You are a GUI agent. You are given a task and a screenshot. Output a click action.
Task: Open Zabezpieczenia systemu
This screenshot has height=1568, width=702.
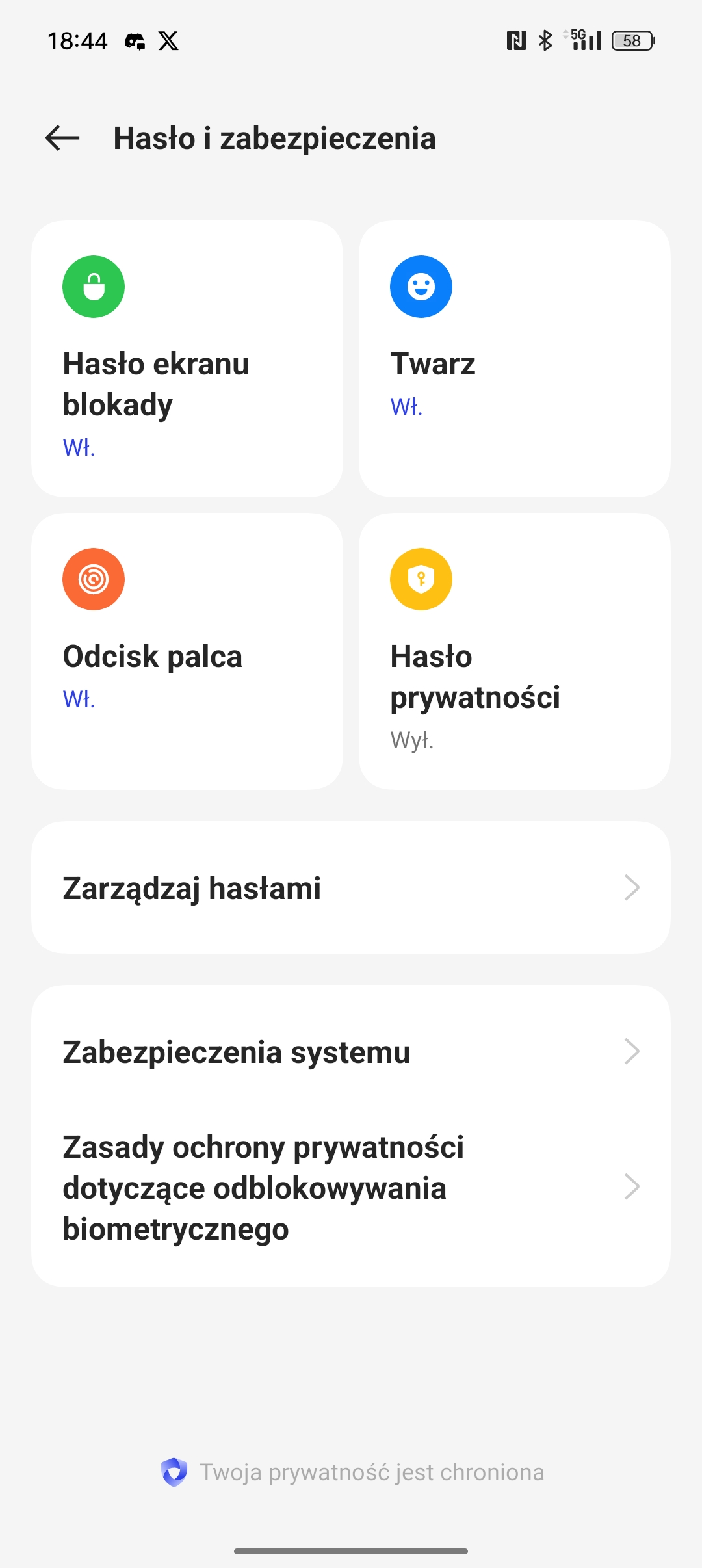(x=351, y=1052)
